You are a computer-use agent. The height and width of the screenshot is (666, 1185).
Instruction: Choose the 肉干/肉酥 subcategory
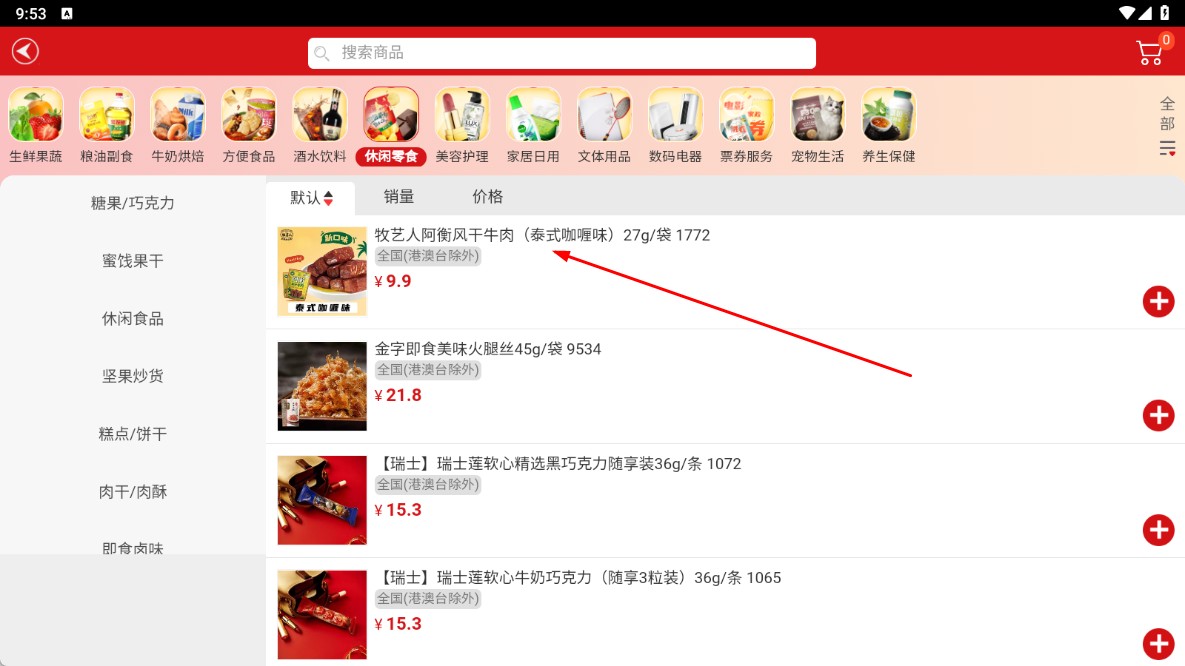132,491
